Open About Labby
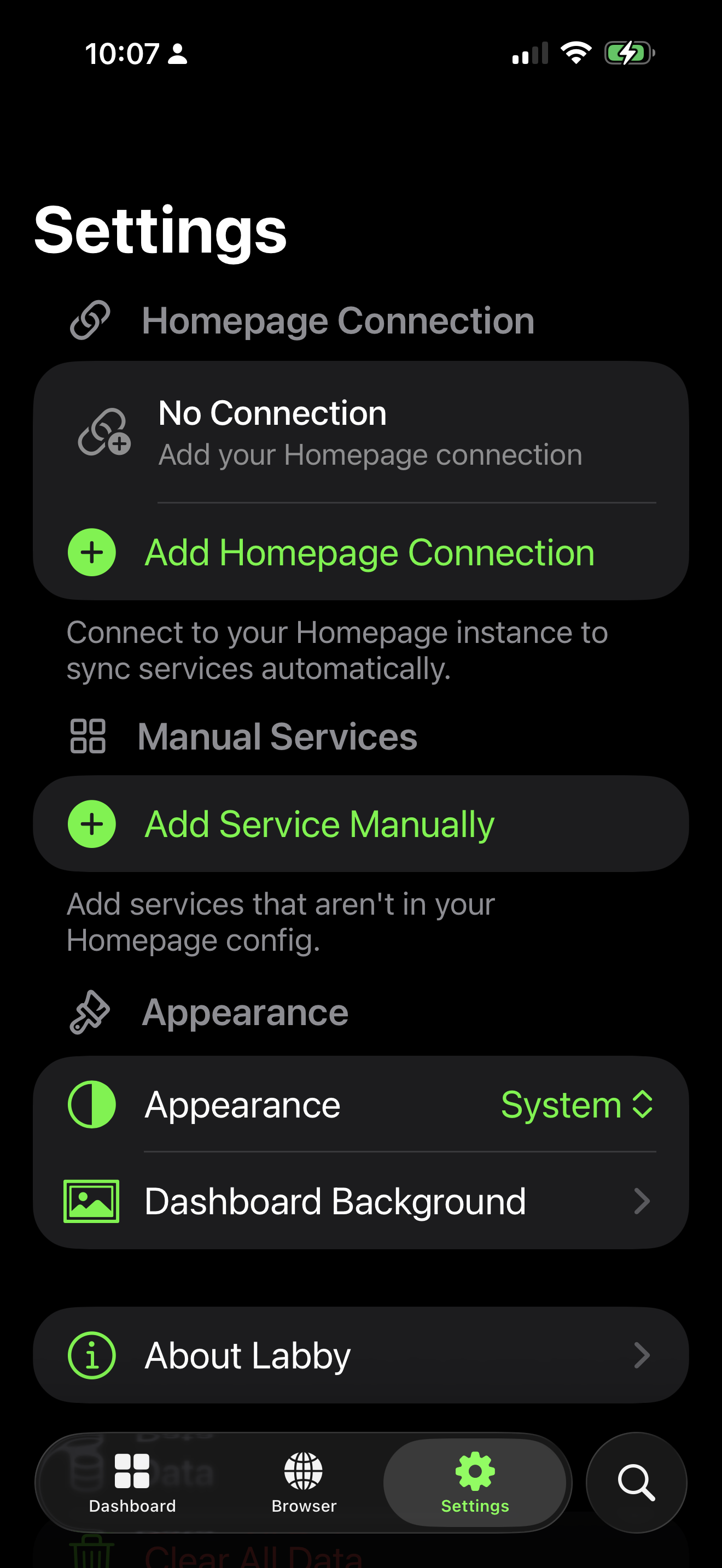The width and height of the screenshot is (722, 1568). (x=360, y=1355)
